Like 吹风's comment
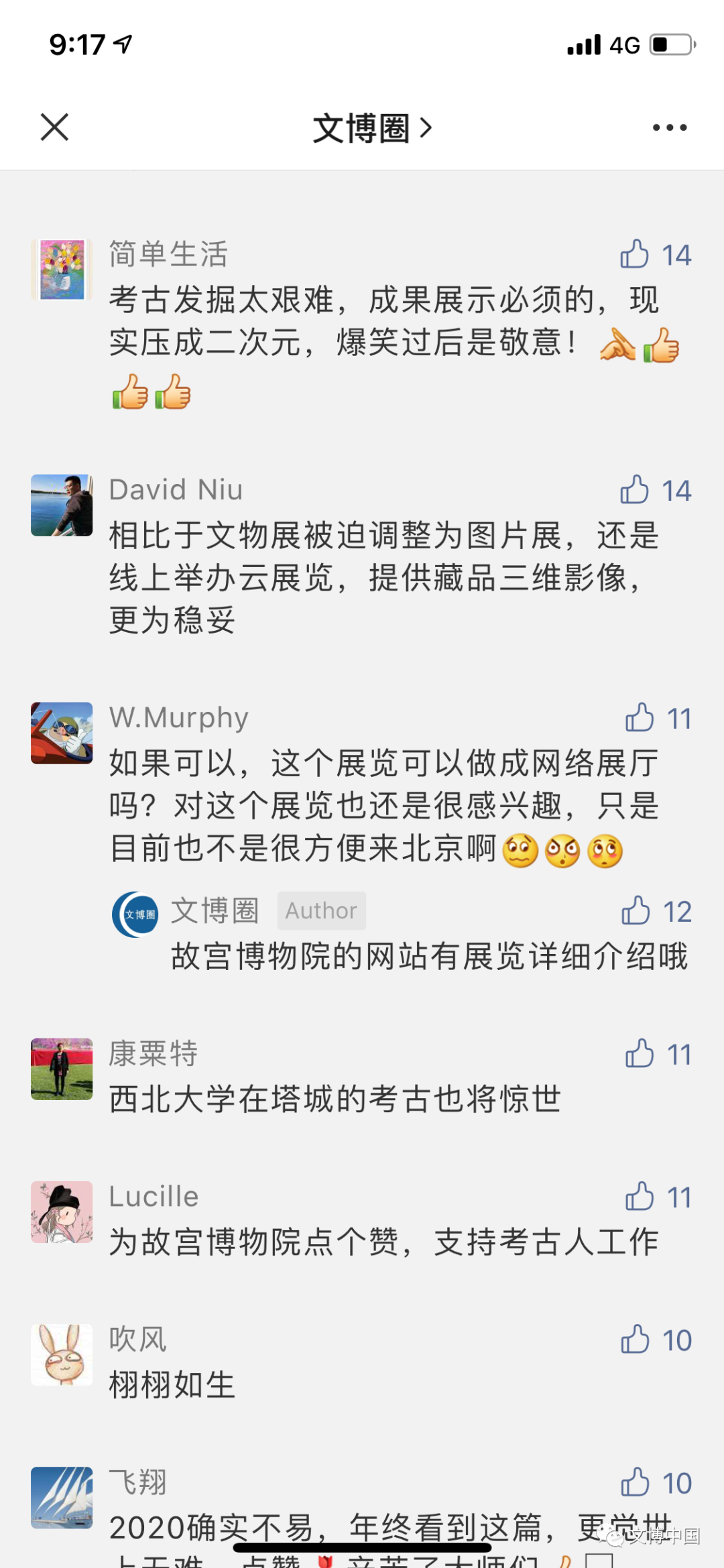Image resolution: width=724 pixels, height=1568 pixels. tap(636, 1339)
